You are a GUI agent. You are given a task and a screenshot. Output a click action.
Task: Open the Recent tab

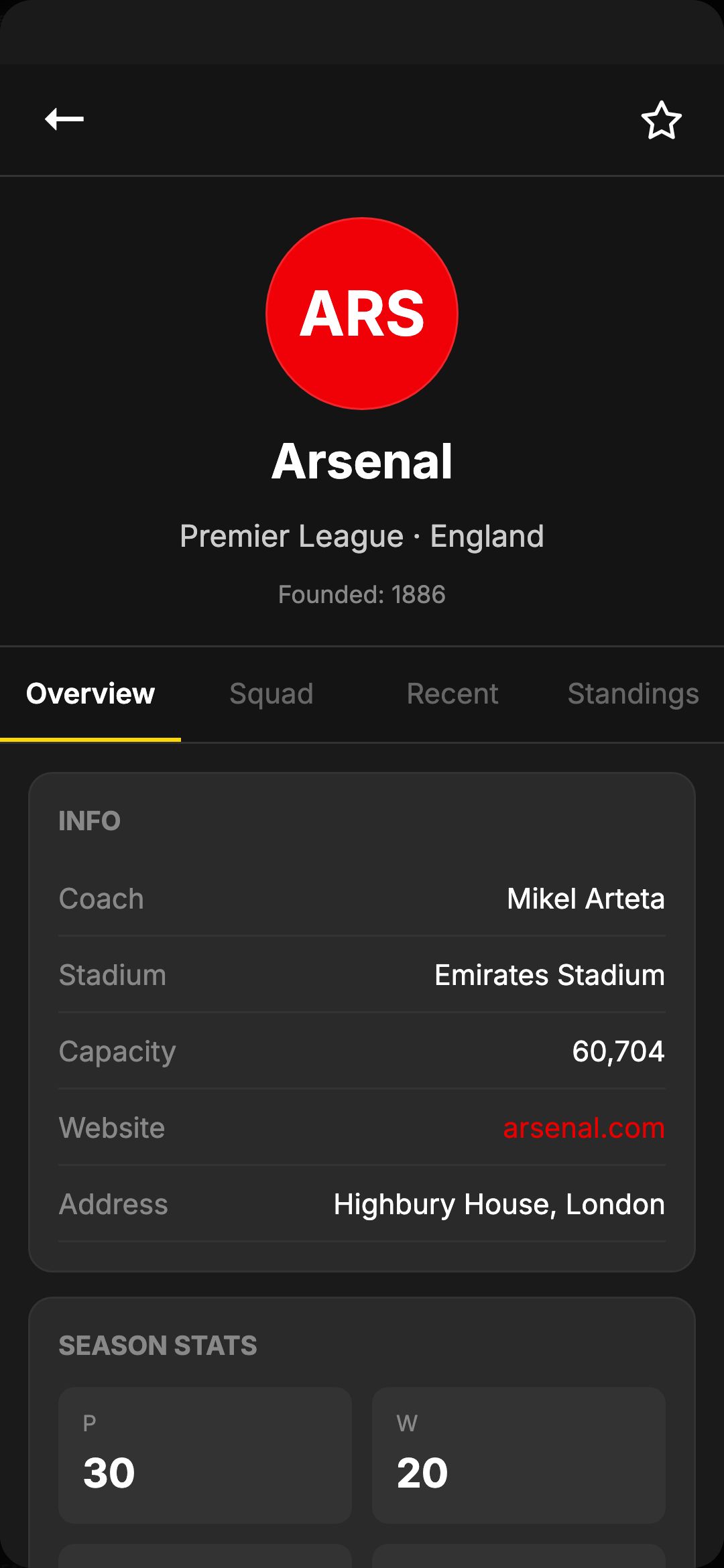[452, 694]
